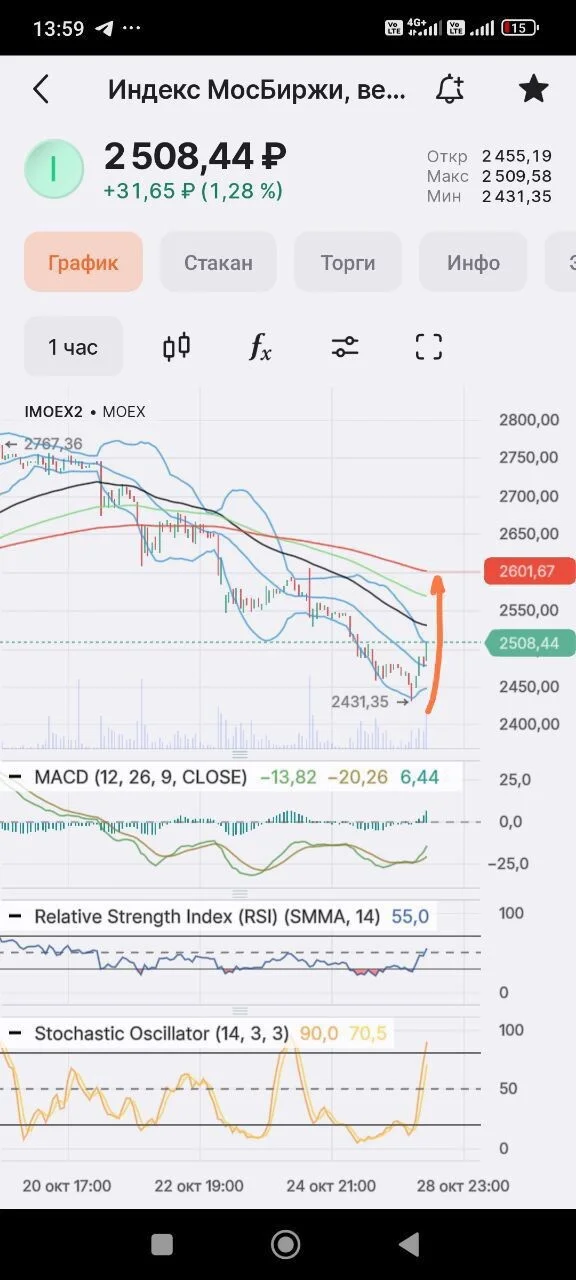Switch to the Стакан tab
This screenshot has width=576, height=1280.
coord(218,263)
